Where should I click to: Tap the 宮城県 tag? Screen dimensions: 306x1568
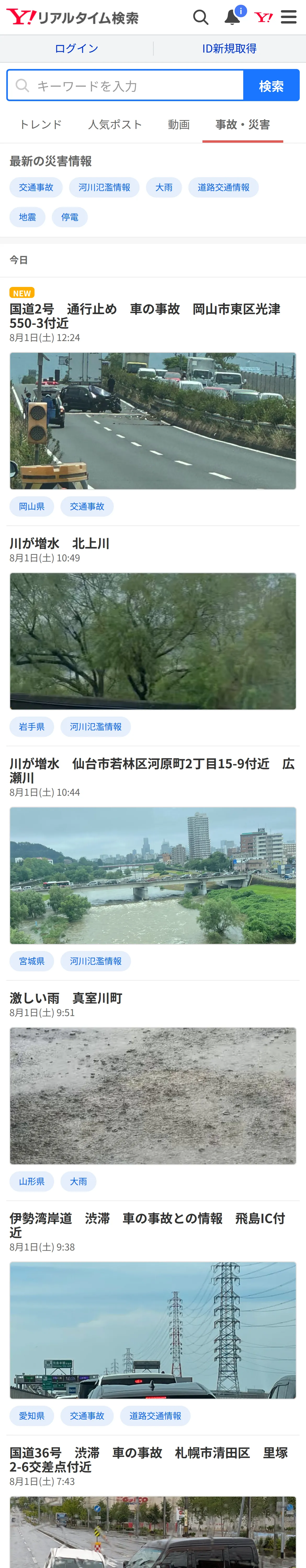[32, 961]
